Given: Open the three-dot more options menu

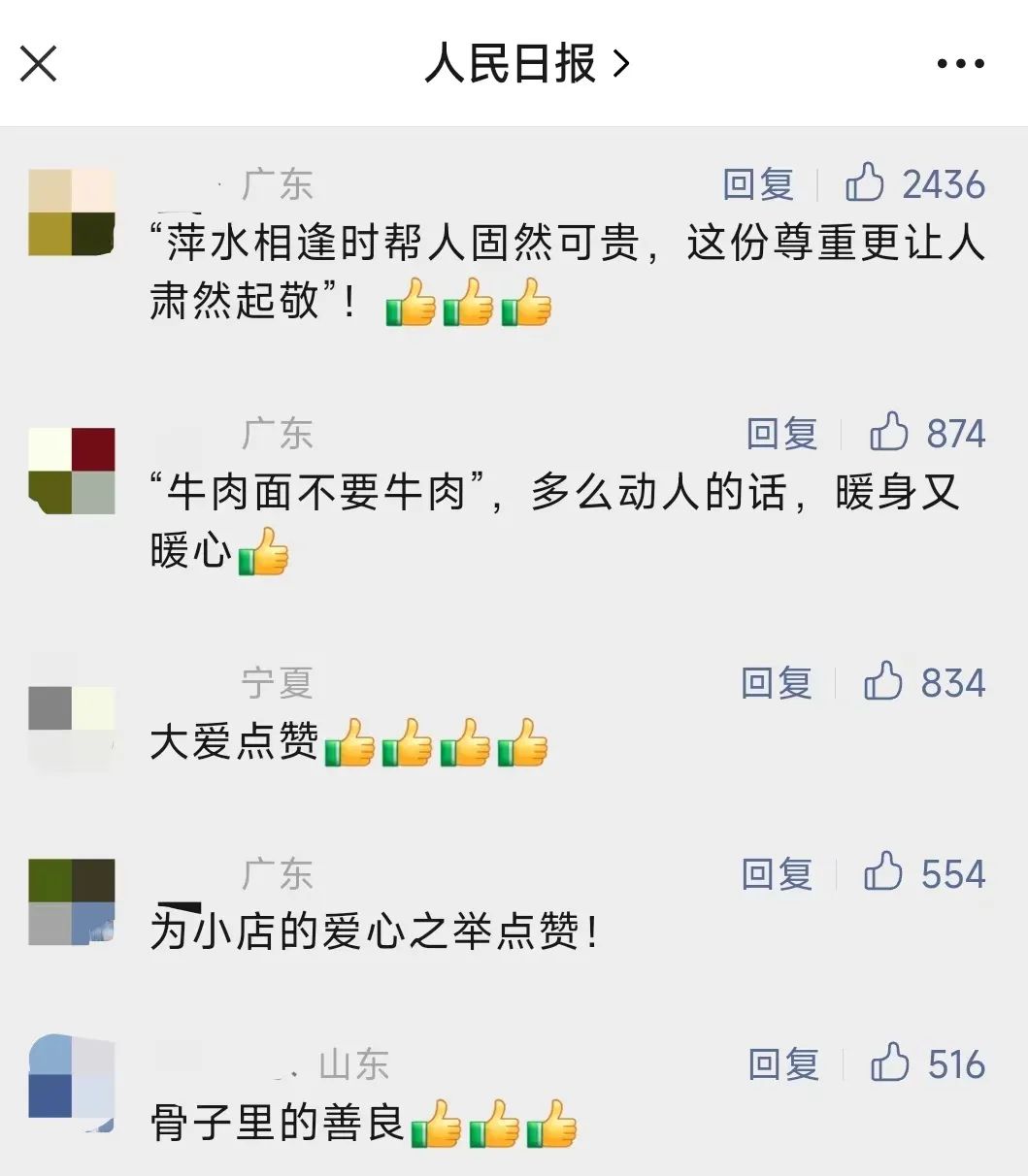Looking at the screenshot, I should click(959, 64).
